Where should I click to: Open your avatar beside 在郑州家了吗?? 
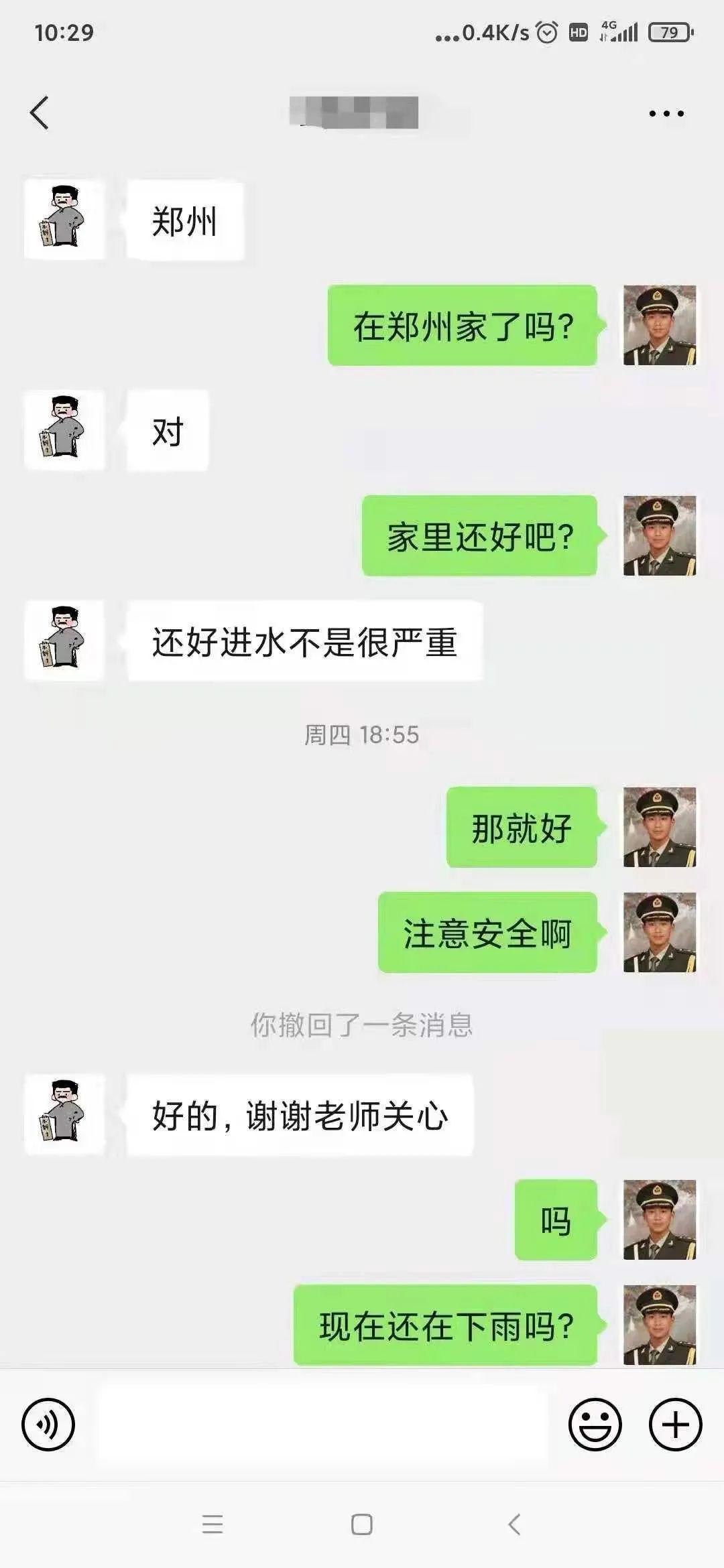point(660,326)
